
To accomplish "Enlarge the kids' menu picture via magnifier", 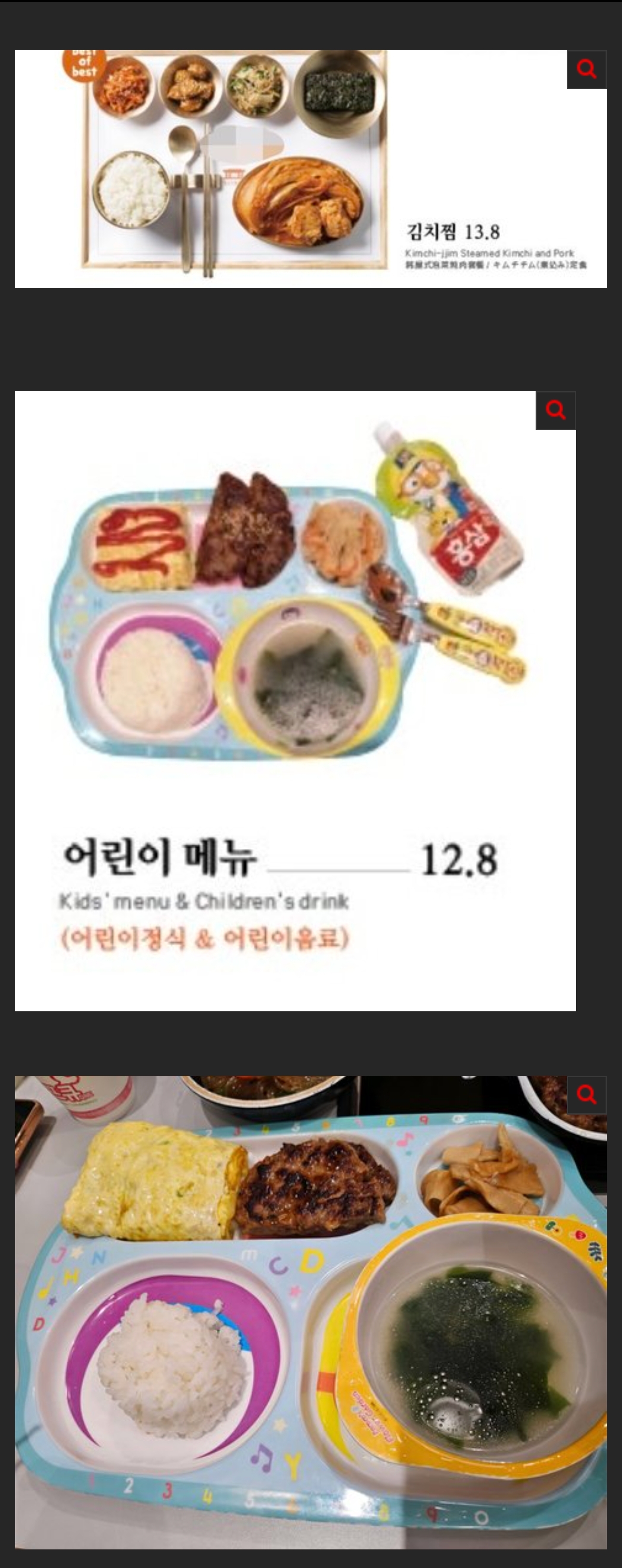I will tap(555, 410).
